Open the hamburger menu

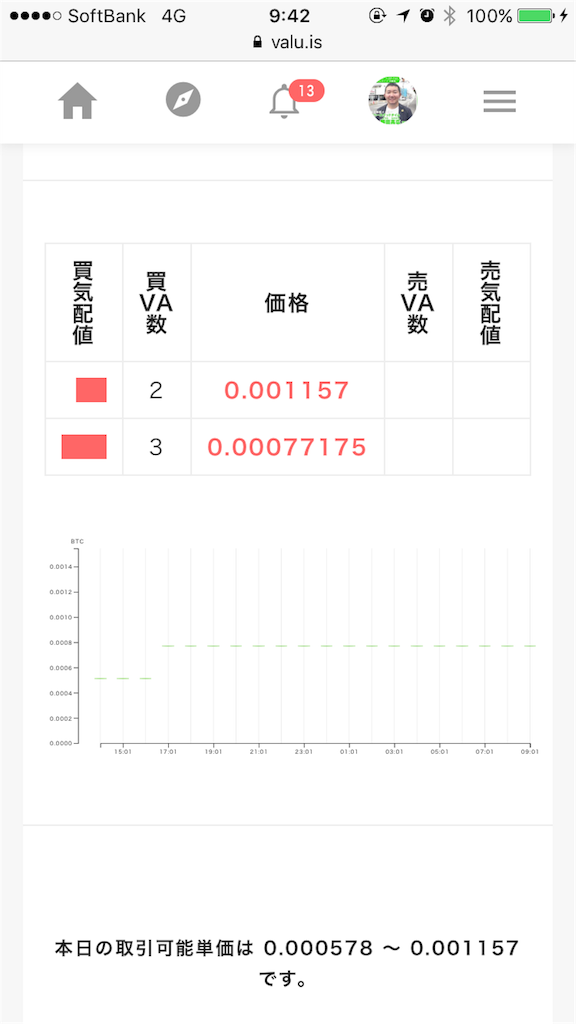[500, 101]
